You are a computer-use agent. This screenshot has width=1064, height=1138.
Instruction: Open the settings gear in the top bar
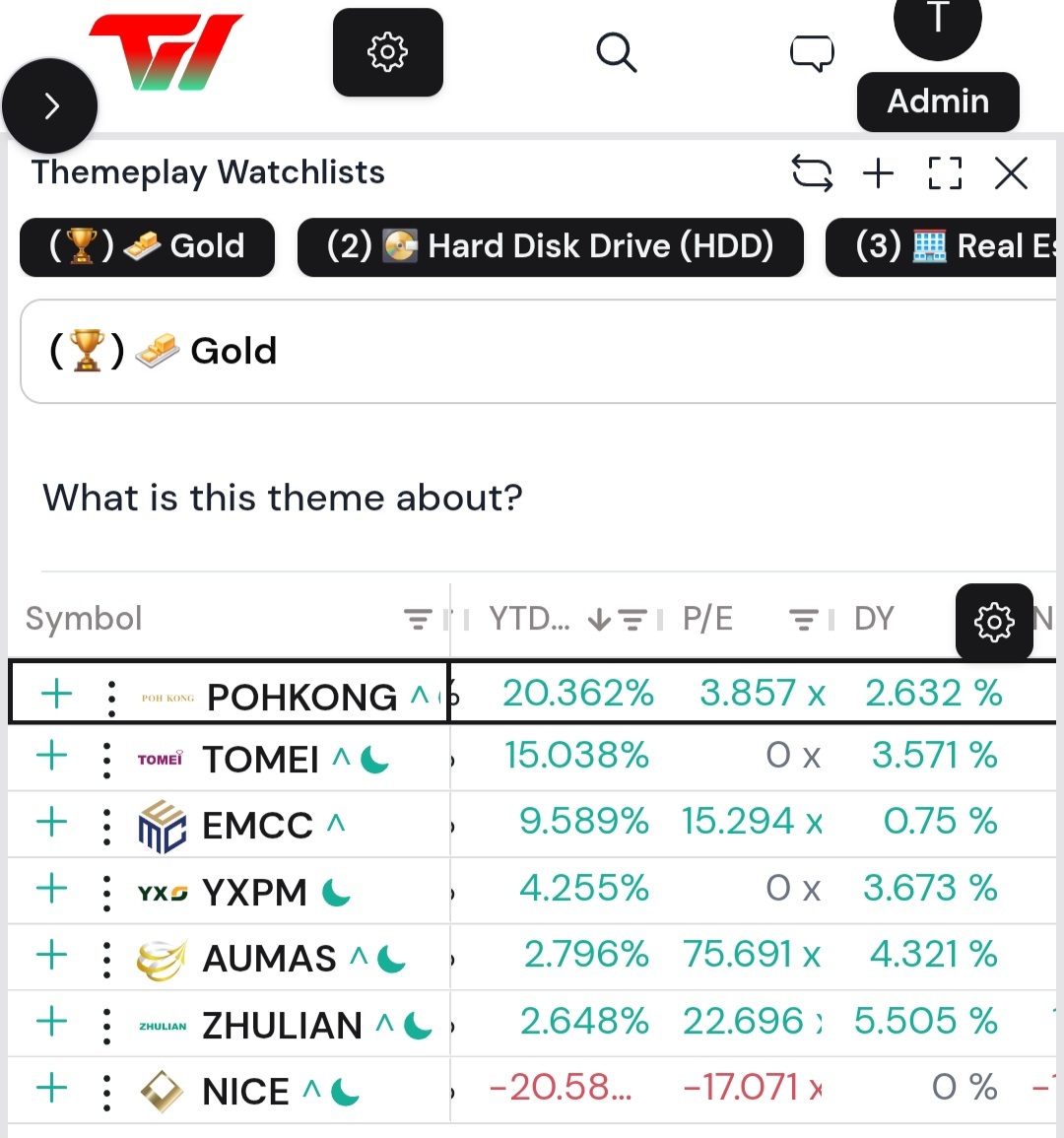coord(387,52)
